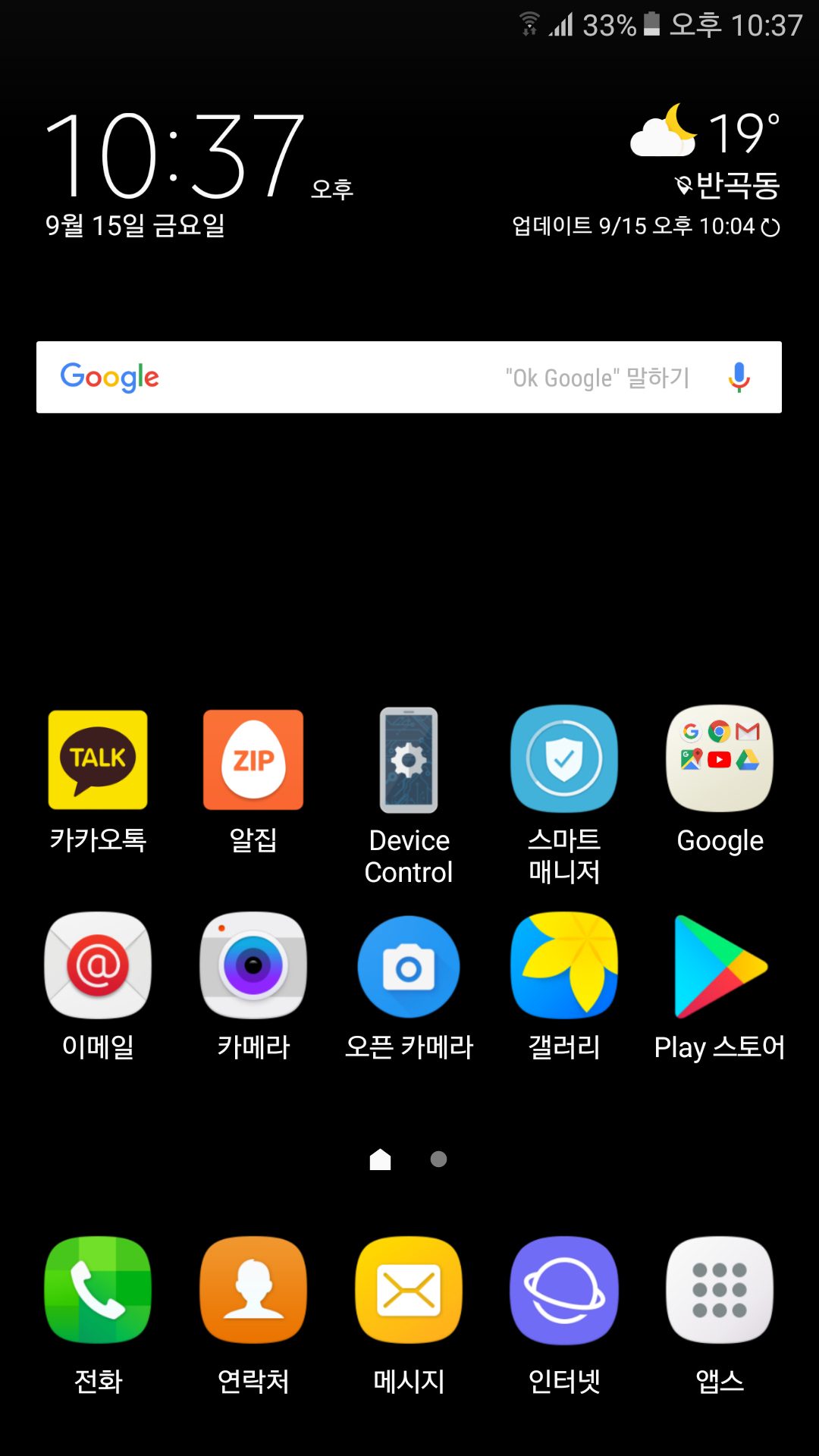Viewport: 819px width, 1456px height.
Task: Launch the 알집 ZIP app
Action: tap(253, 760)
